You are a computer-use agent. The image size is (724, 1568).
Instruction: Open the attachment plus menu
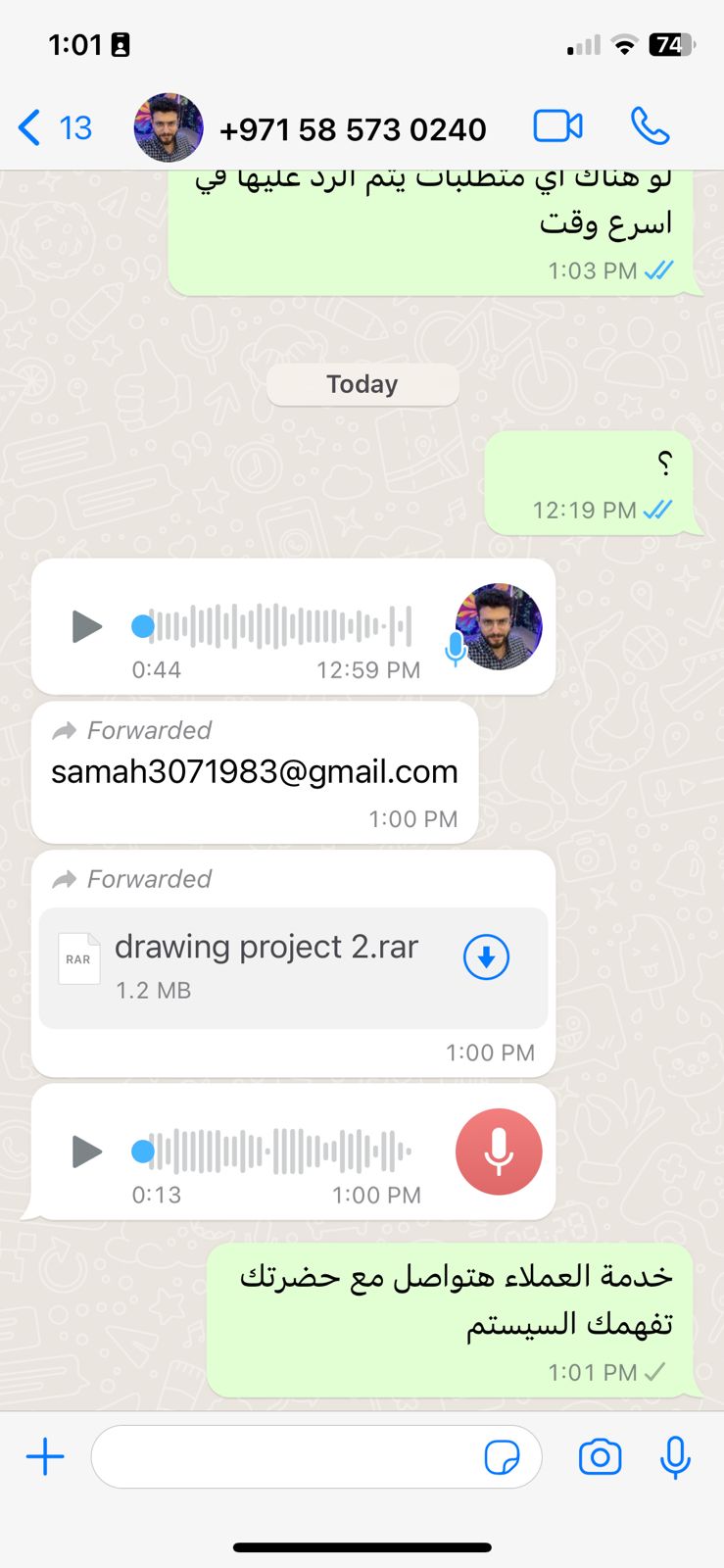pyautogui.click(x=45, y=1457)
